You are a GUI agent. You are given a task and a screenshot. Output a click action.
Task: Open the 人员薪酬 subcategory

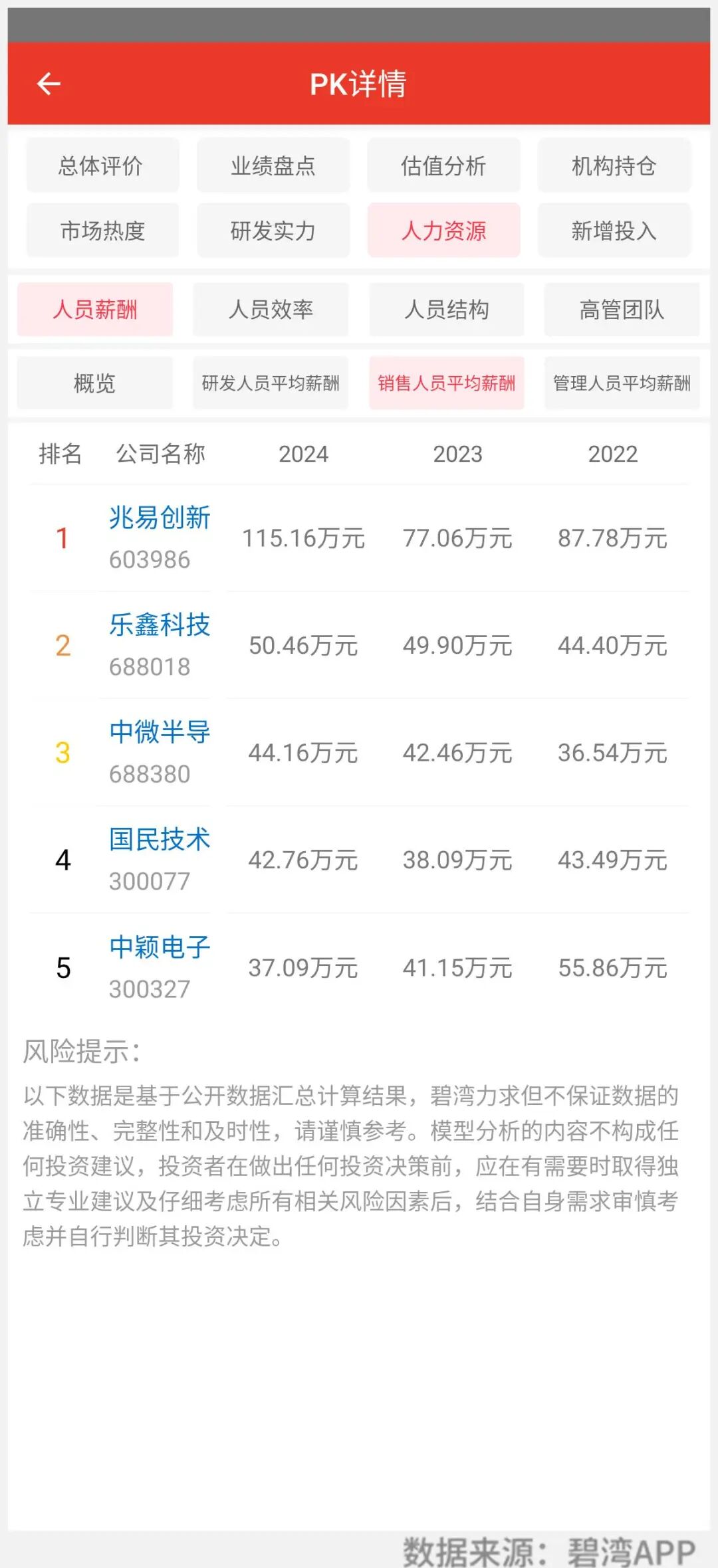coord(93,310)
